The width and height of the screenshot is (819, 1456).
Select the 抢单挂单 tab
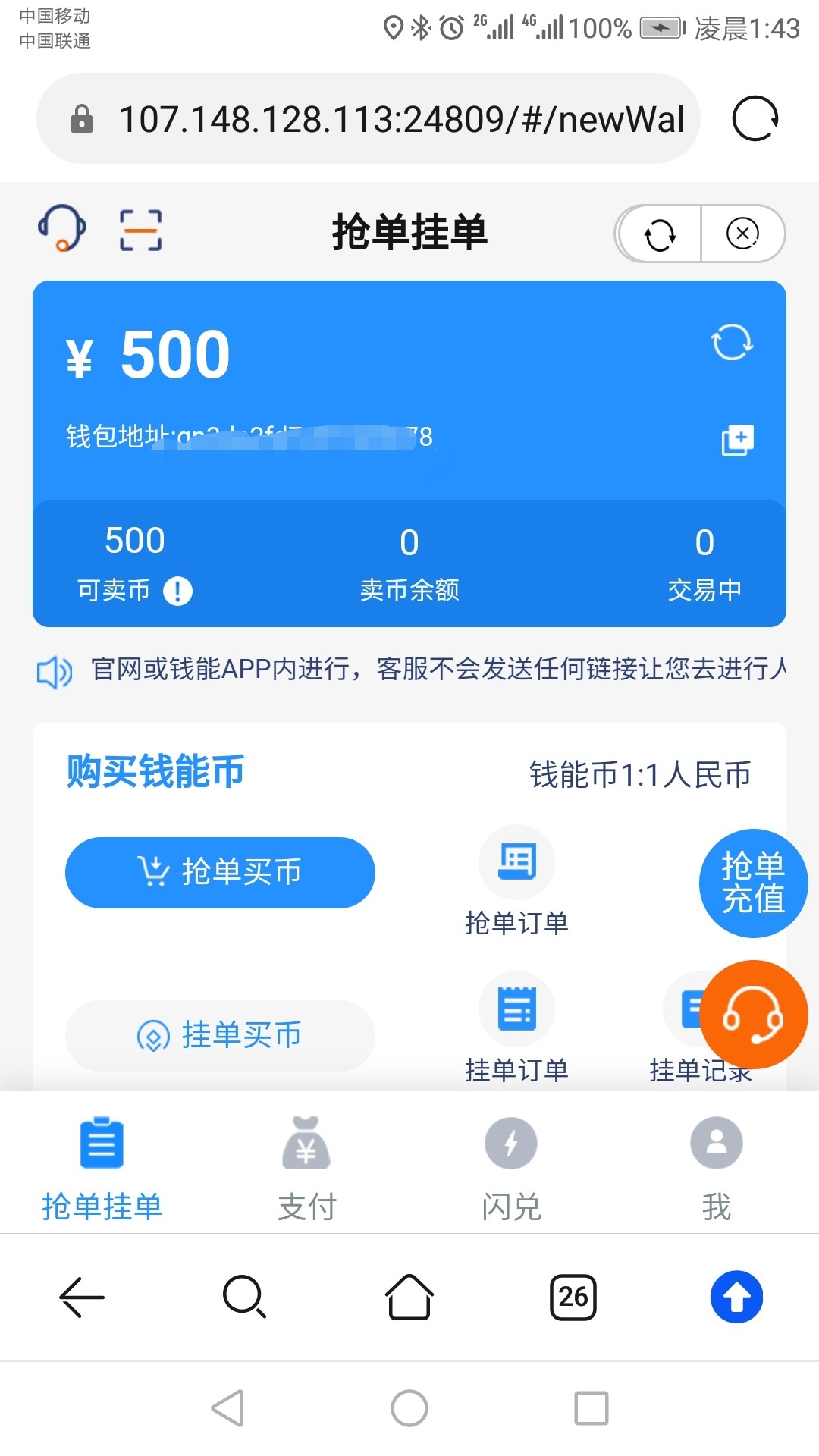[x=102, y=1168]
